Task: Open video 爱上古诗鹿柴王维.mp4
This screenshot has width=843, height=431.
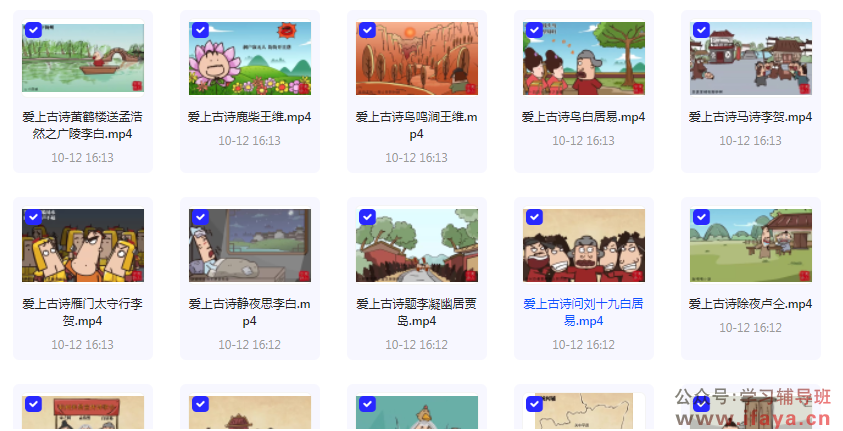Action: click(250, 59)
